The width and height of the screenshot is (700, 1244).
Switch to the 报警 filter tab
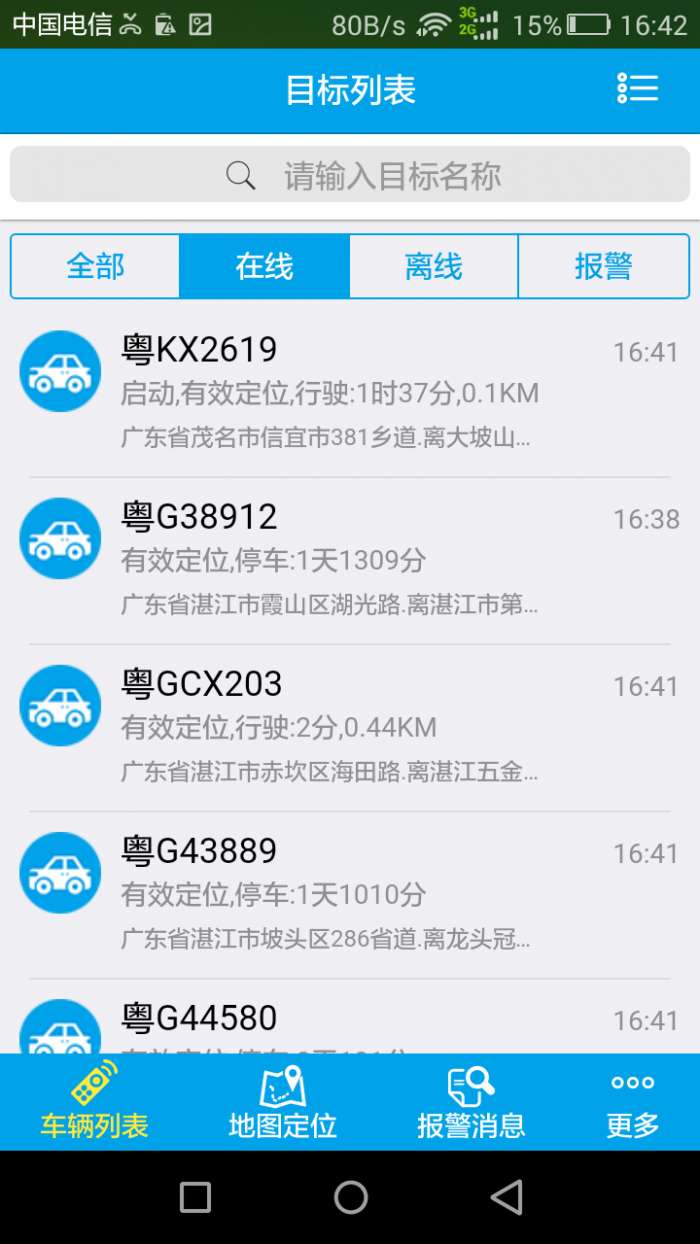tap(603, 267)
